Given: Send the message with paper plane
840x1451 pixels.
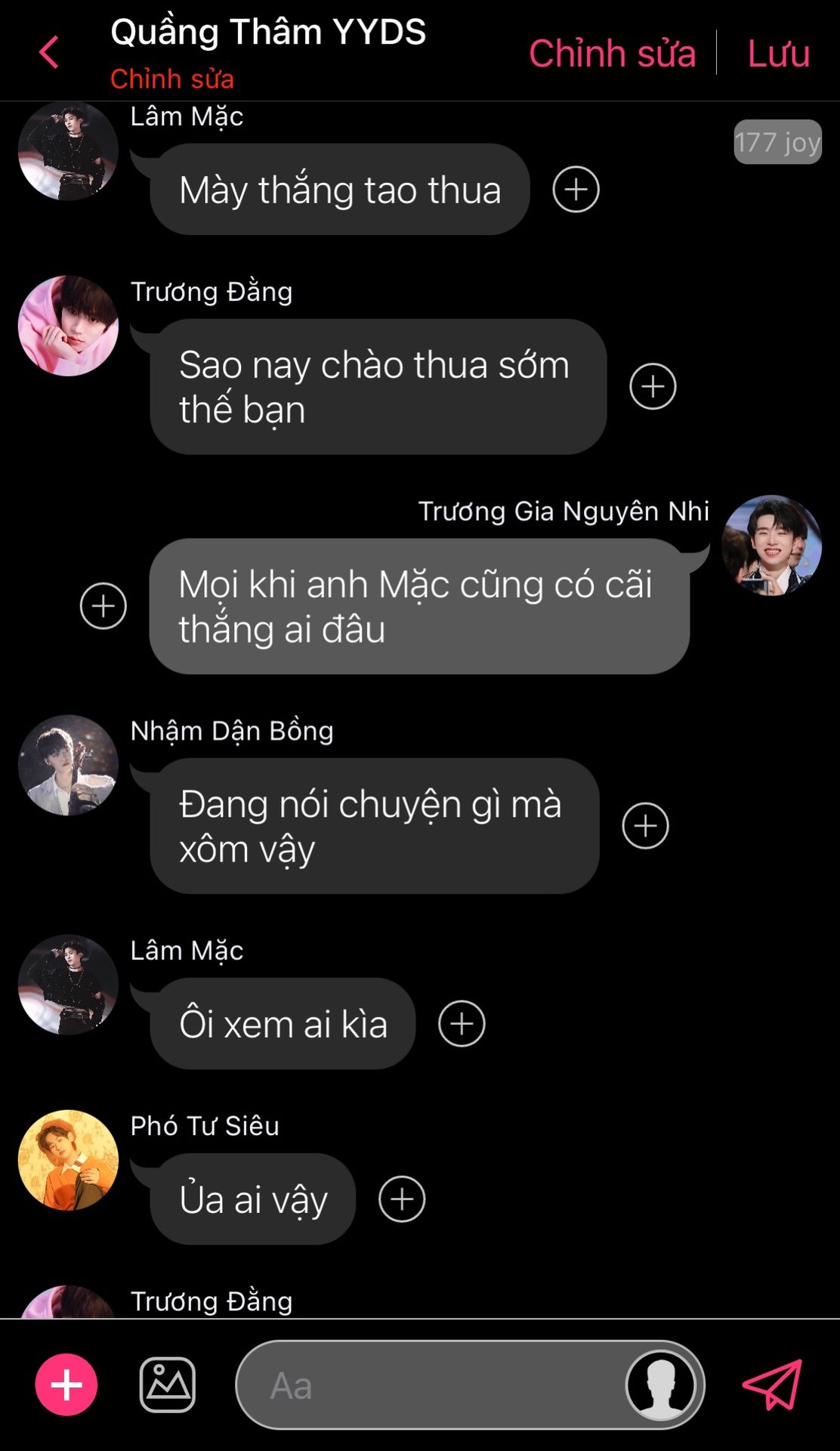Looking at the screenshot, I should [x=772, y=1384].
